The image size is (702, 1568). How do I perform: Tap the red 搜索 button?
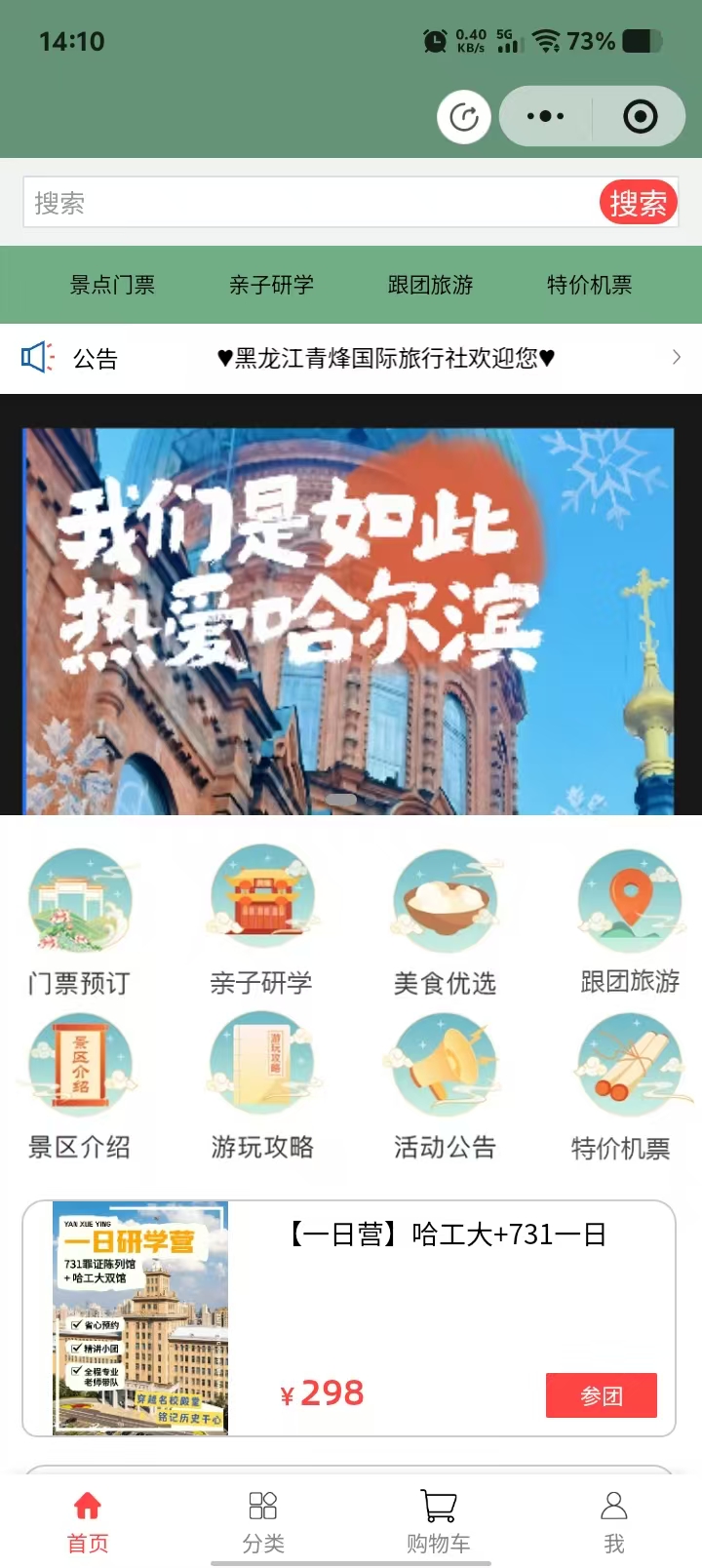click(x=638, y=203)
